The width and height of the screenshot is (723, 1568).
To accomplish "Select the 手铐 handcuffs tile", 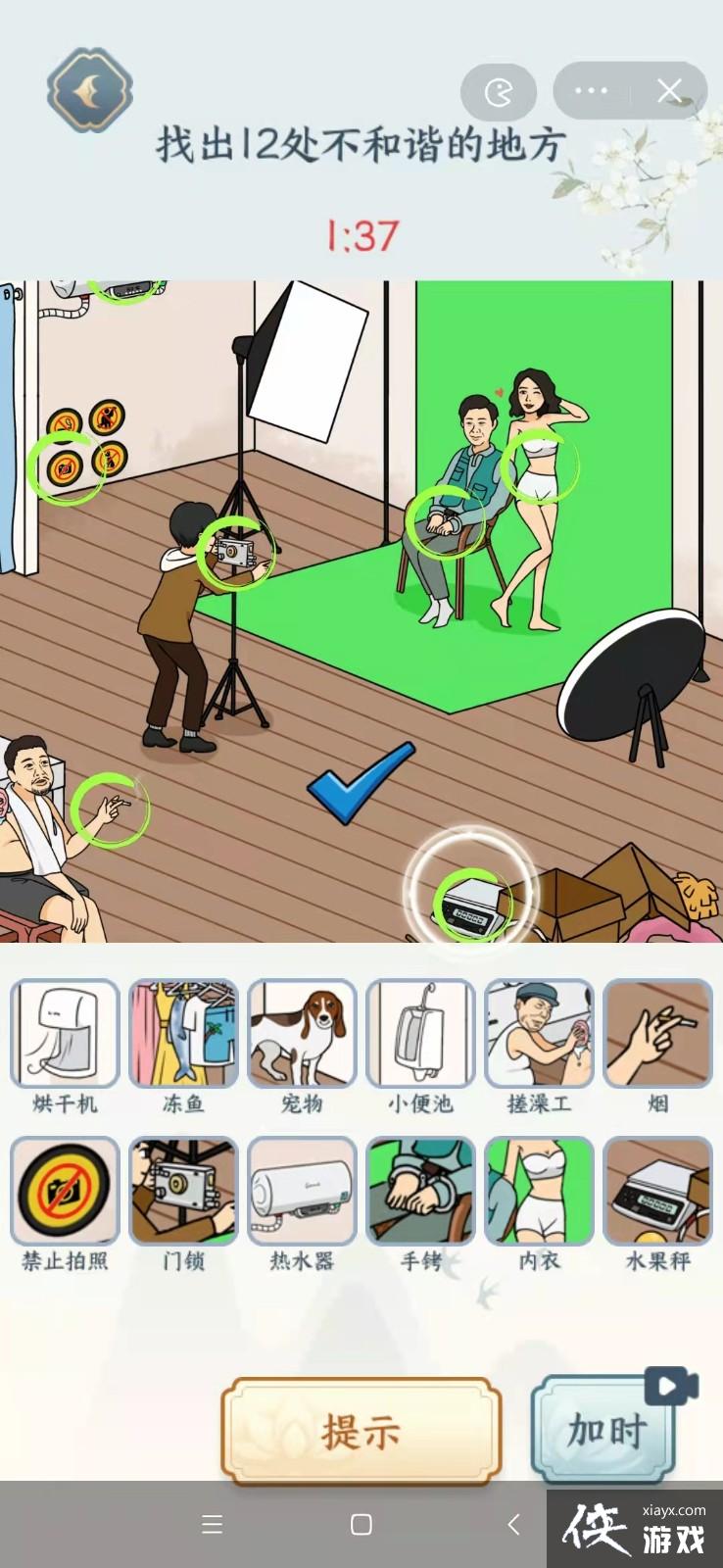I will pos(420,1191).
